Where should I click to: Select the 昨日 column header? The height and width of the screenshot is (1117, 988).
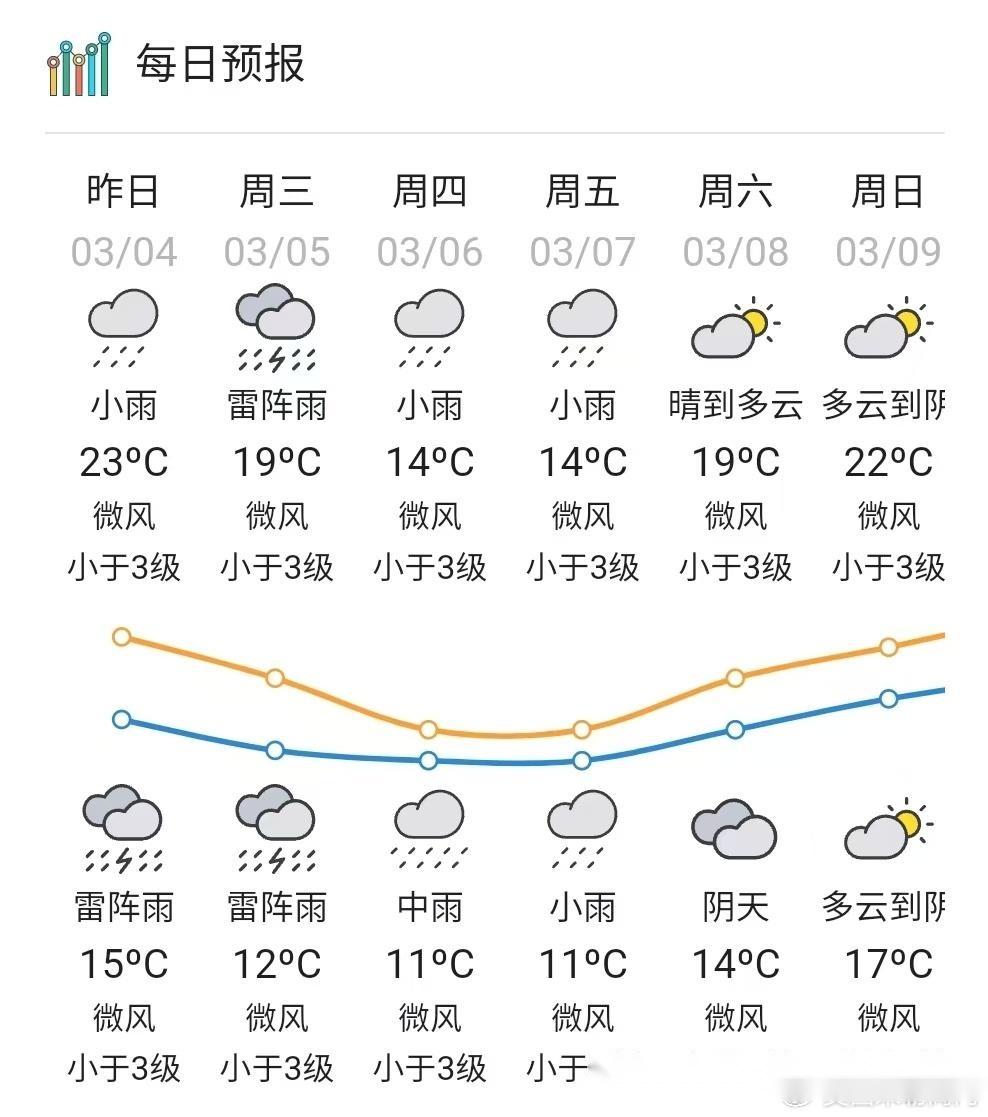[x=122, y=192]
